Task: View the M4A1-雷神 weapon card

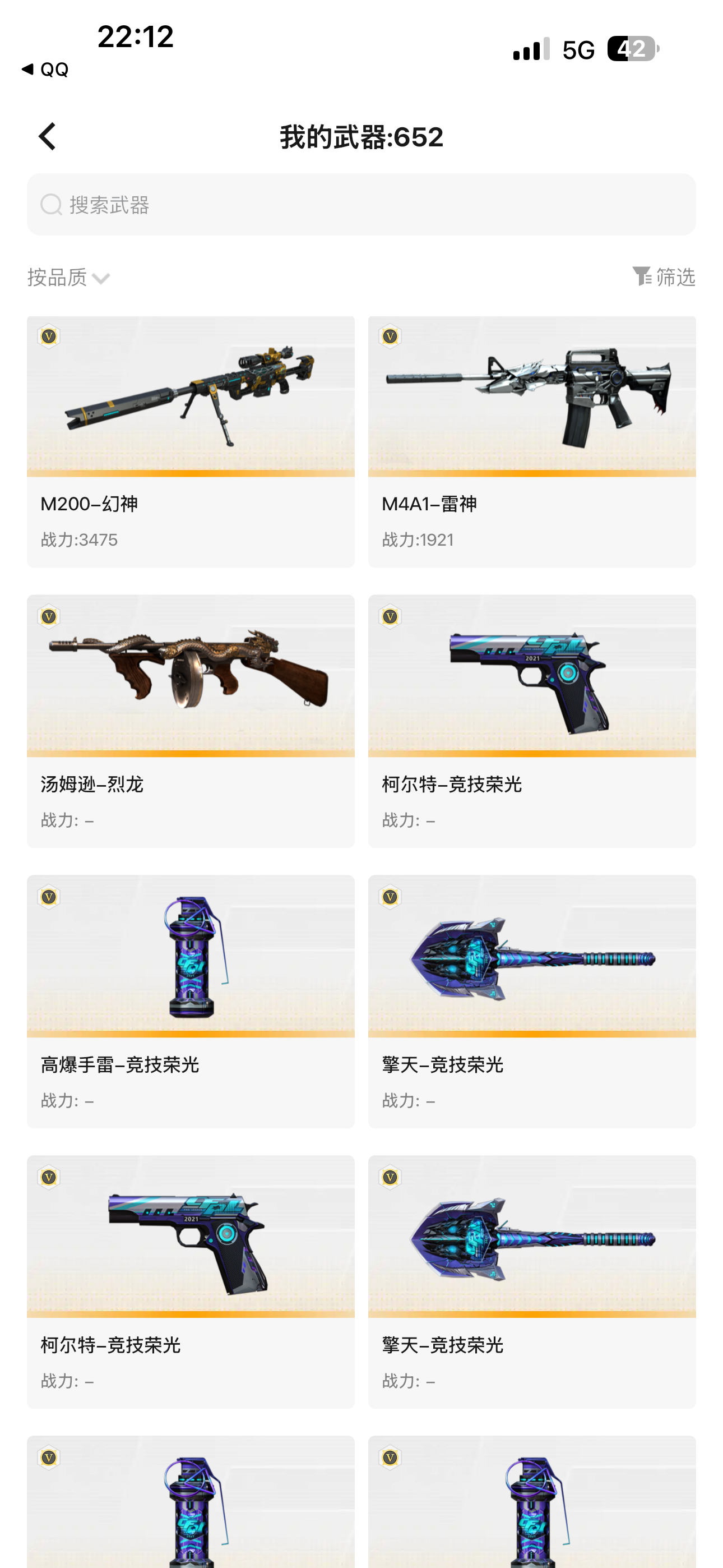Action: pyautogui.click(x=532, y=441)
